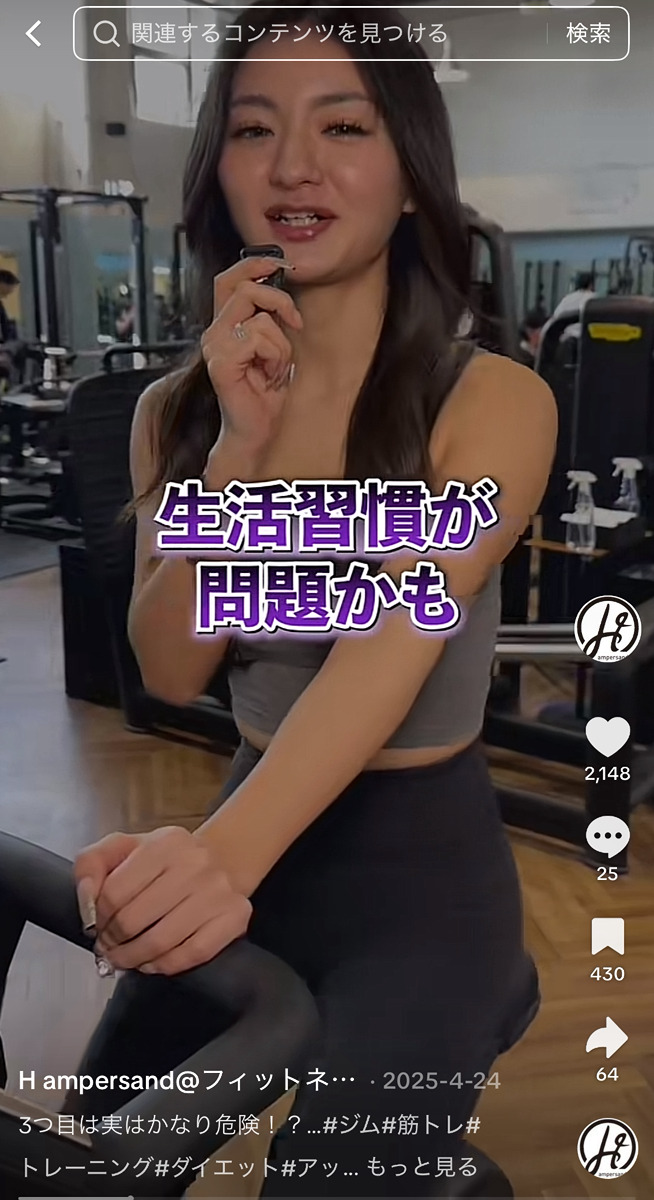Like this video with the heart icon
The image size is (654, 1200).
[x=607, y=738]
